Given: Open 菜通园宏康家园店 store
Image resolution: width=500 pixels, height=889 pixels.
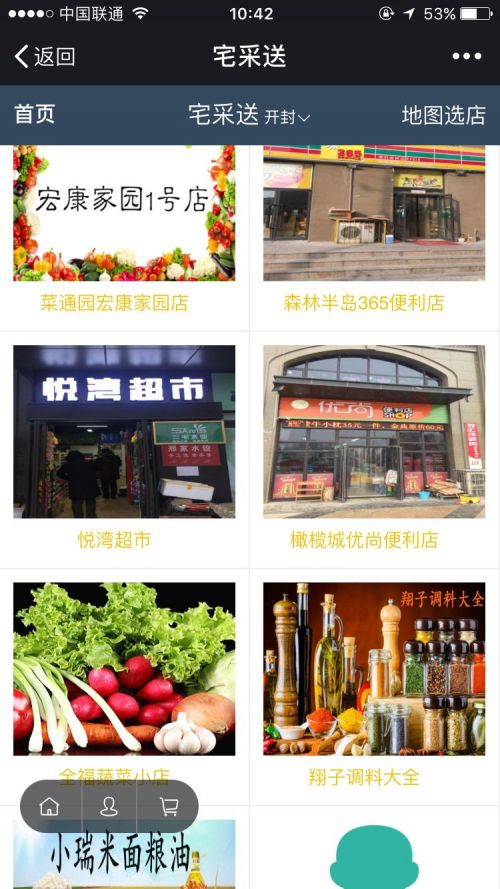Looking at the screenshot, I should [124, 237].
